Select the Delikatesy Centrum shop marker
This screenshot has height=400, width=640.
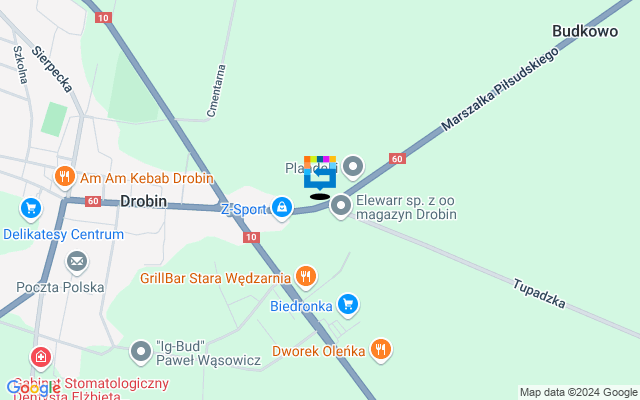pos(31,209)
